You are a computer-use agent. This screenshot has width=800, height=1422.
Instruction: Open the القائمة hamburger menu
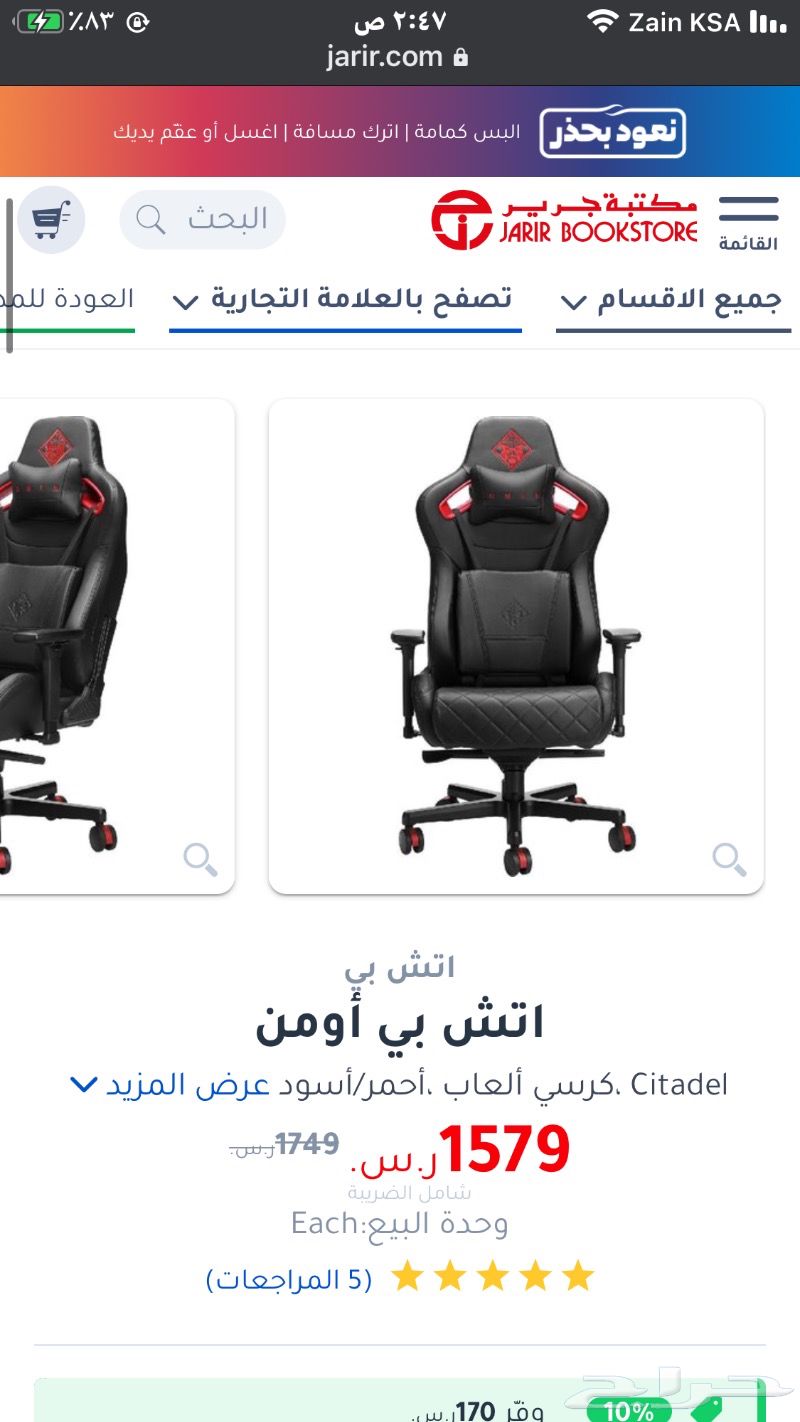tap(748, 222)
